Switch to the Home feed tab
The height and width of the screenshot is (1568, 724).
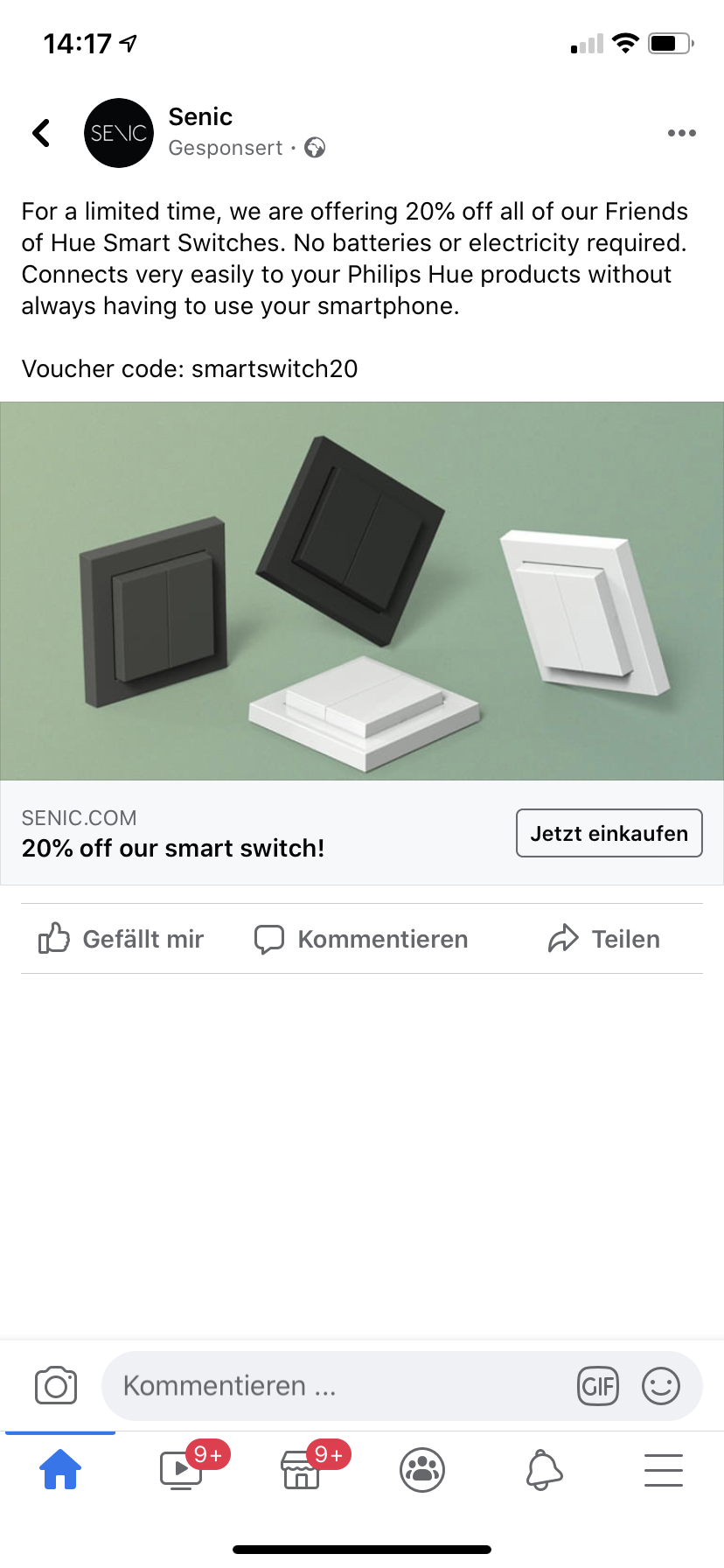[x=60, y=1469]
